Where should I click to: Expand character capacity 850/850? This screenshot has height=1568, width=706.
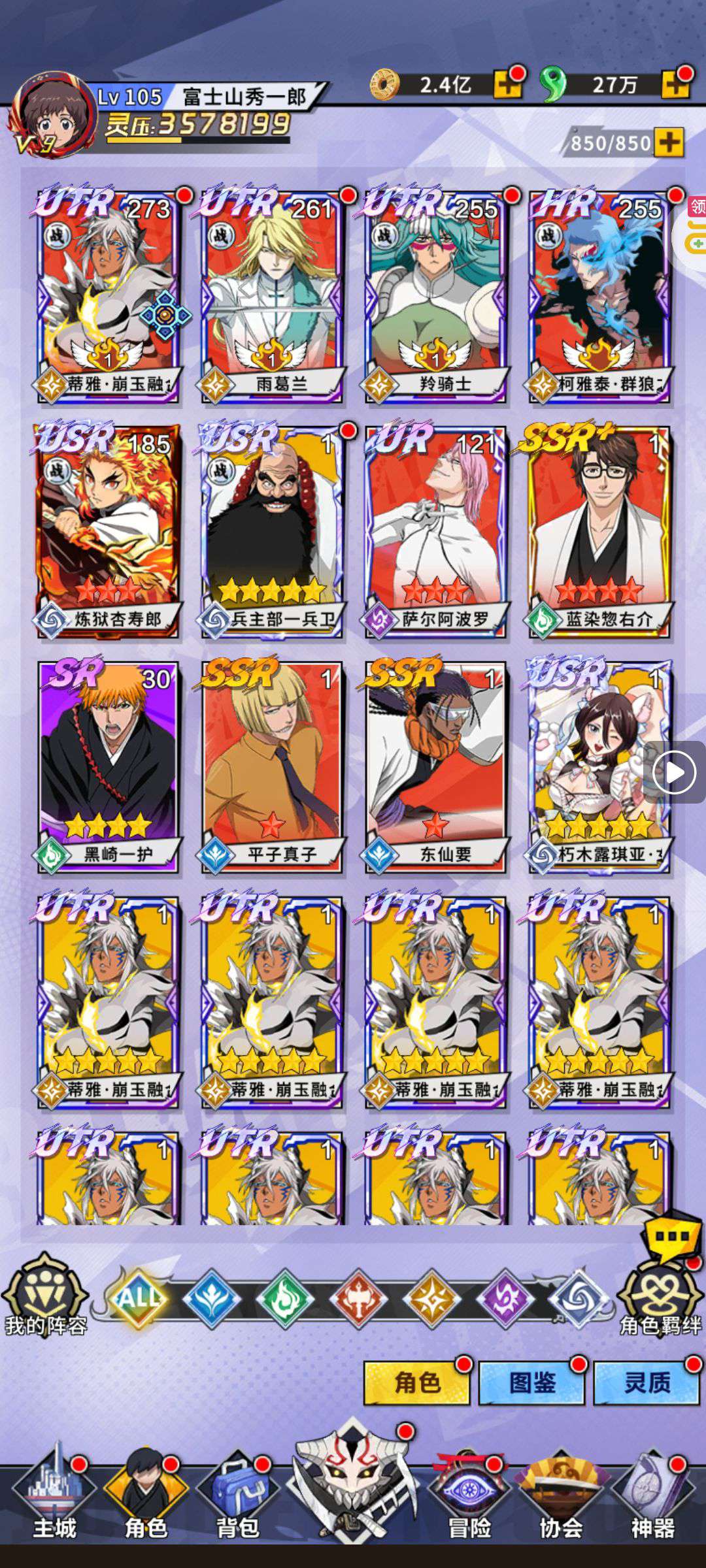click(x=669, y=142)
